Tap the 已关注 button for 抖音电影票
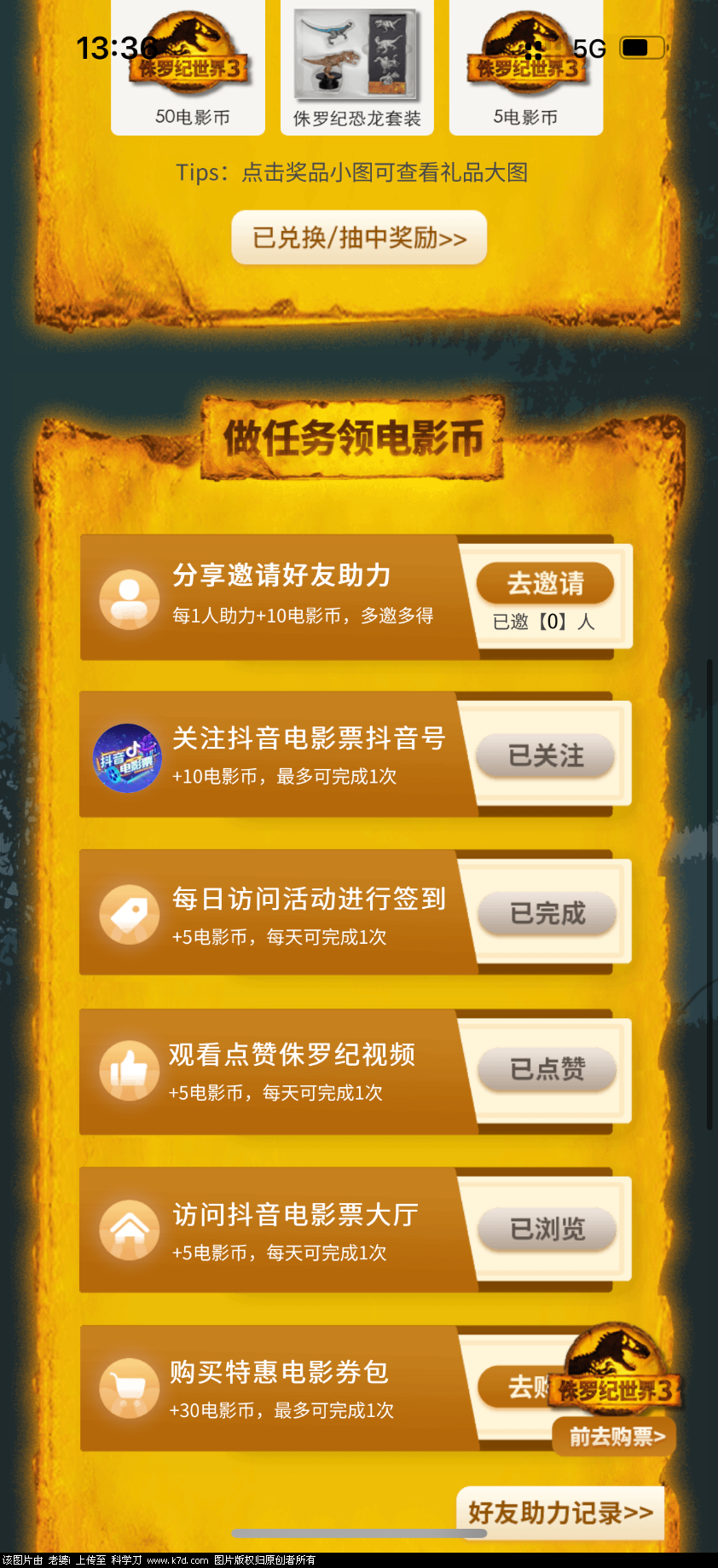The height and width of the screenshot is (1568, 718). coord(545,755)
